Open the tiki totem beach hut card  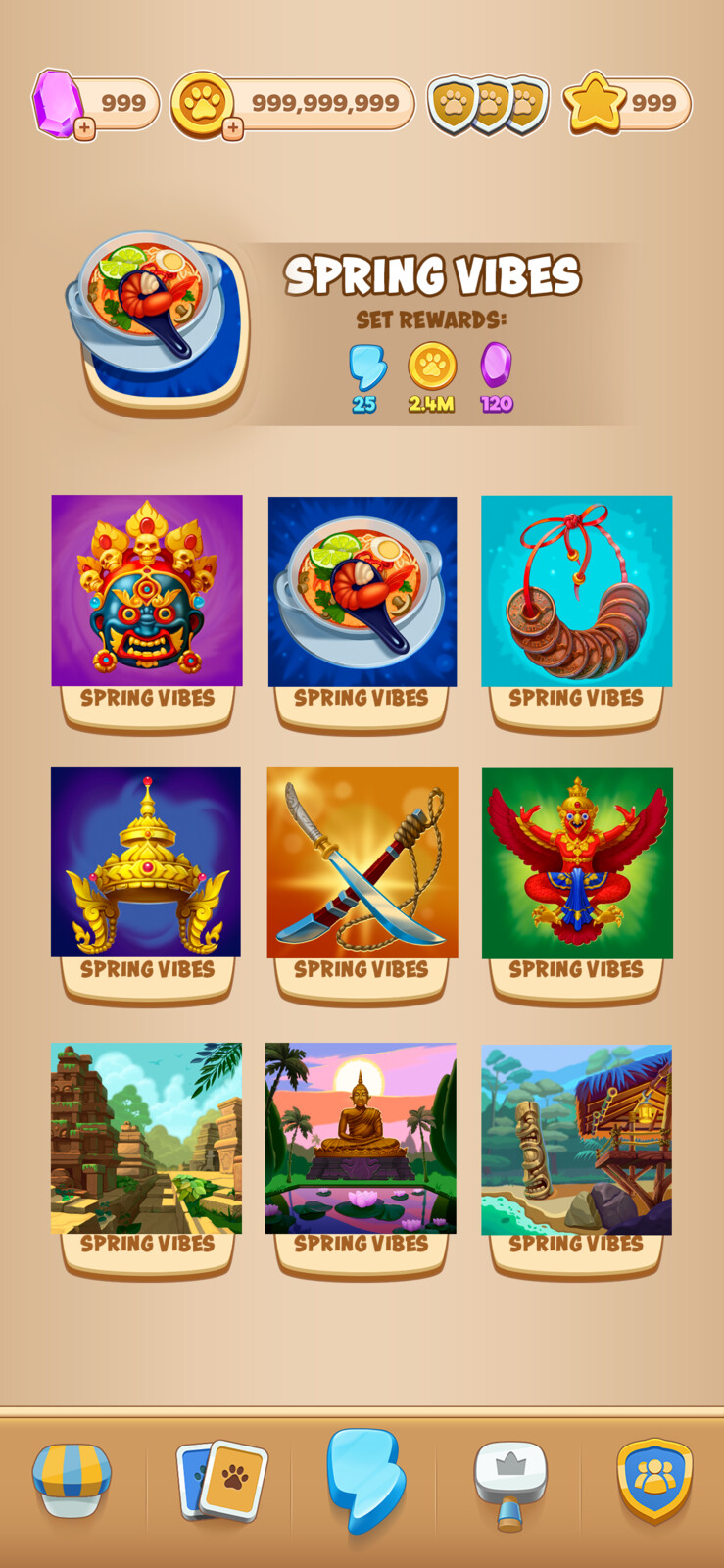tap(577, 1138)
